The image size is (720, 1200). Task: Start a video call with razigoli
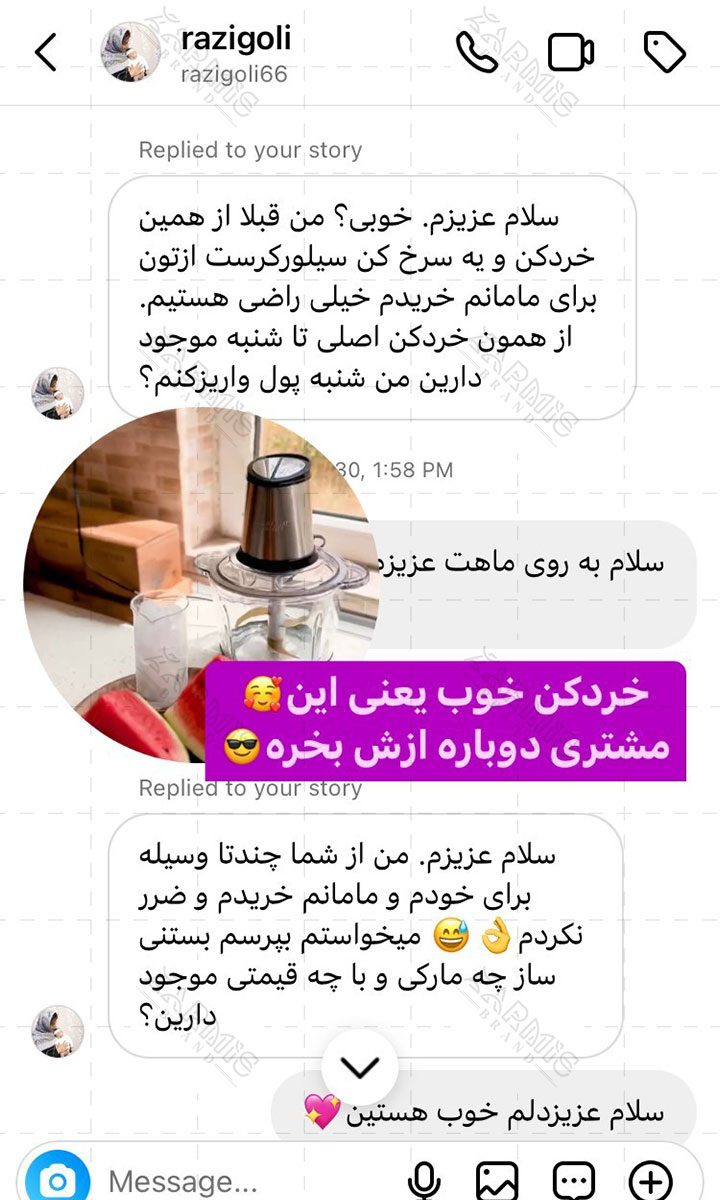[x=571, y=52]
